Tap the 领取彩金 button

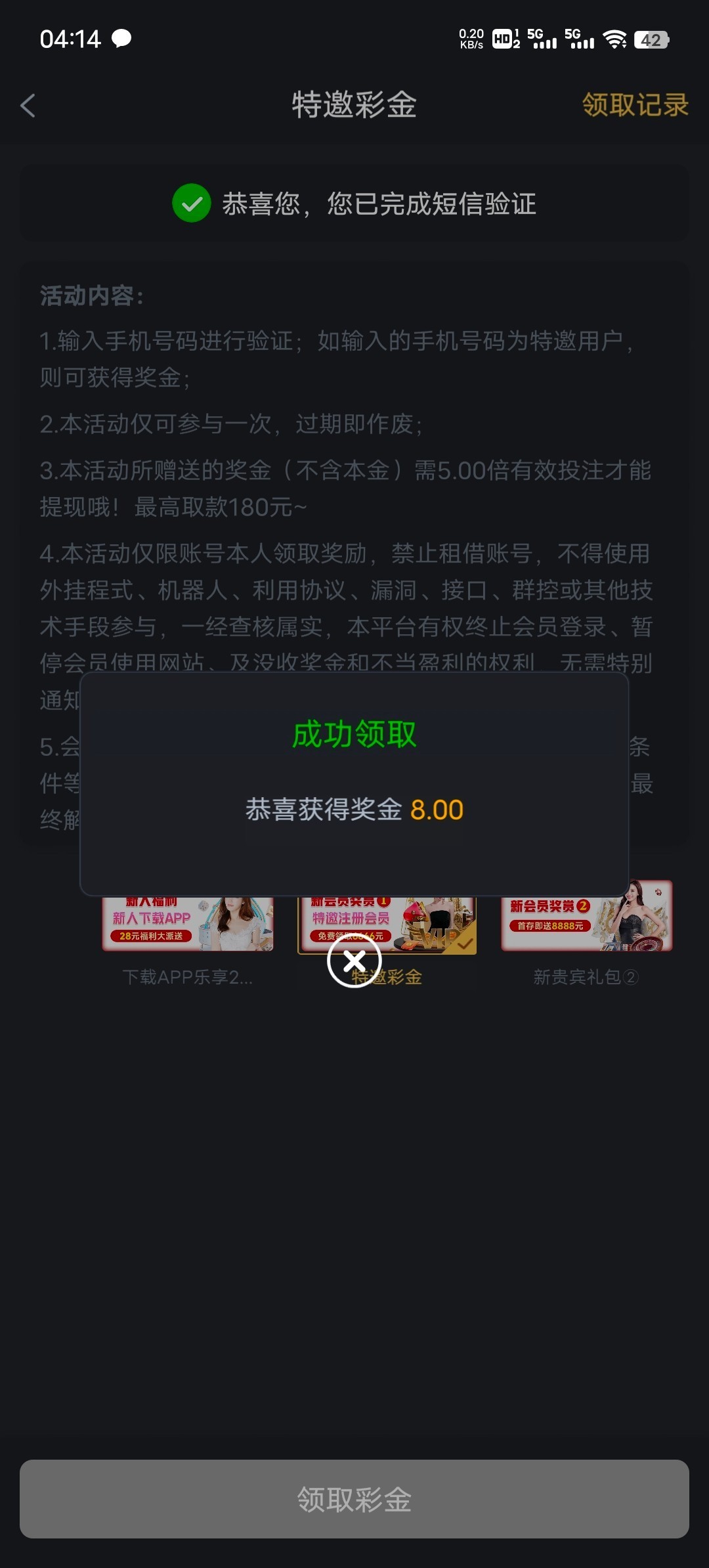[354, 1499]
